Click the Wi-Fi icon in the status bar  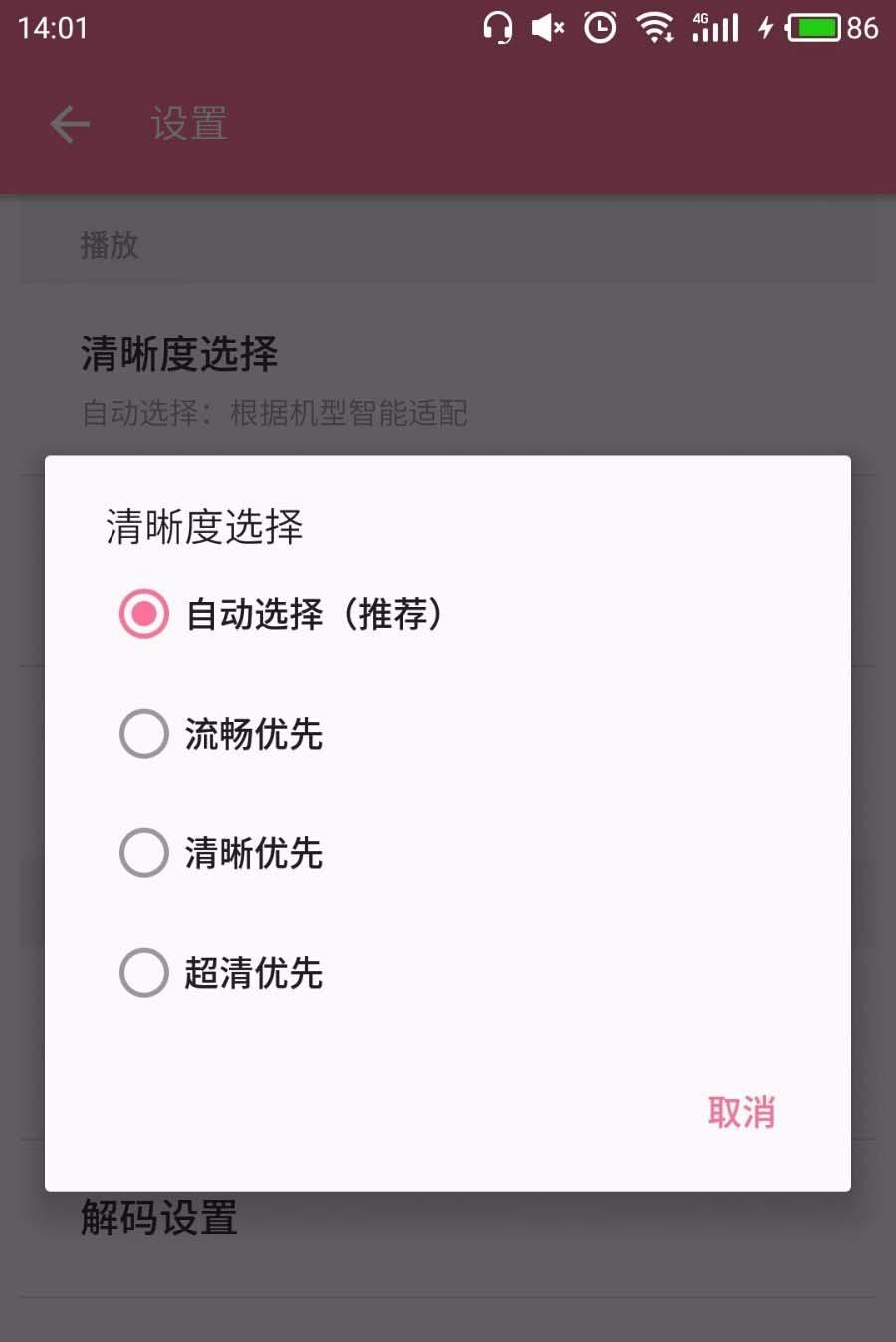tap(655, 27)
